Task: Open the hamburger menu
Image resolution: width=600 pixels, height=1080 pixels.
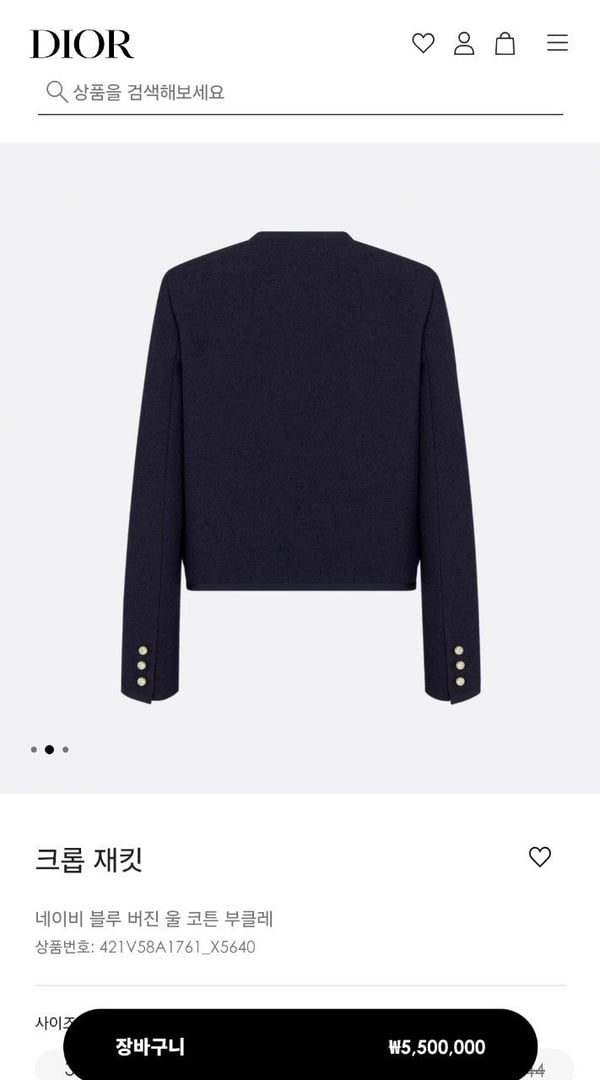Action: click(557, 43)
